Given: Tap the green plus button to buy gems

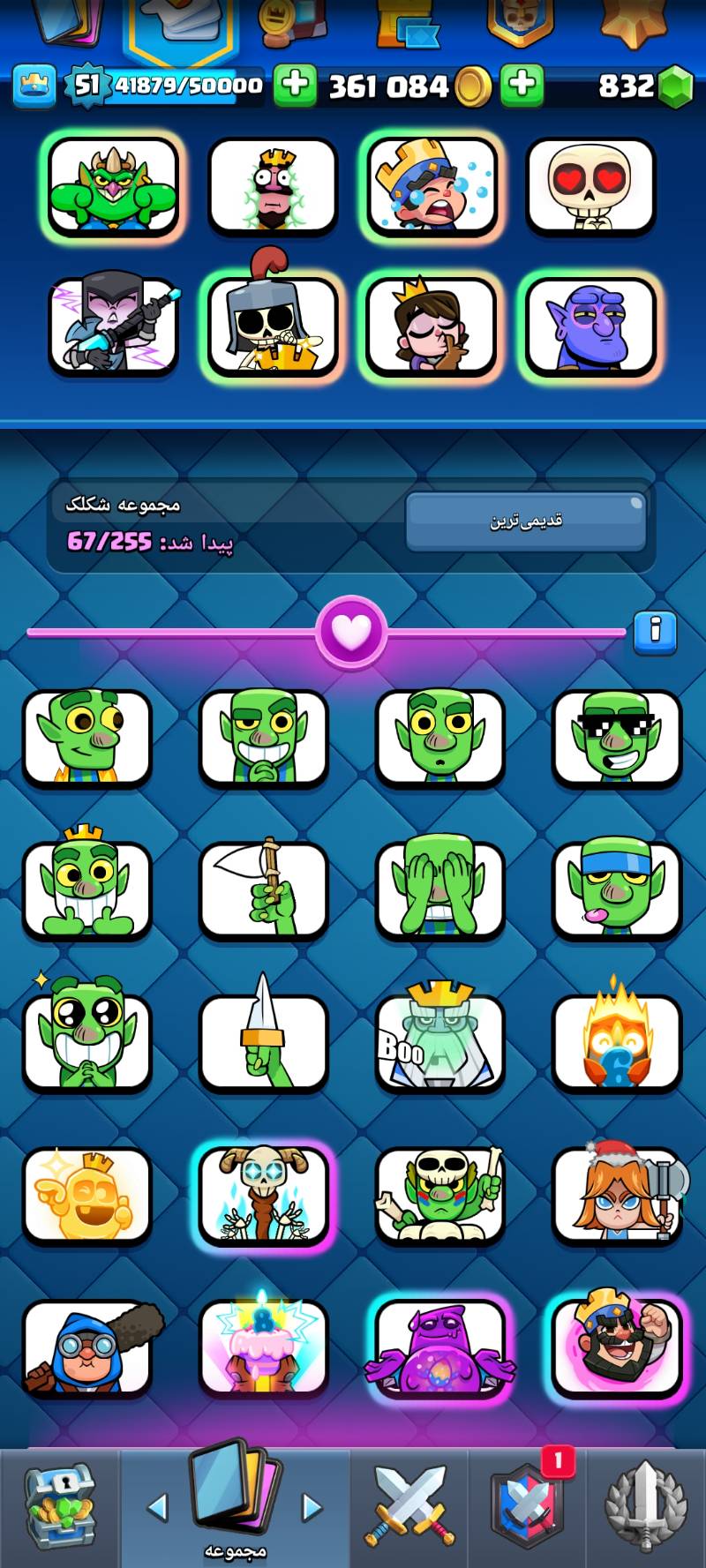Looking at the screenshot, I should tap(522, 86).
